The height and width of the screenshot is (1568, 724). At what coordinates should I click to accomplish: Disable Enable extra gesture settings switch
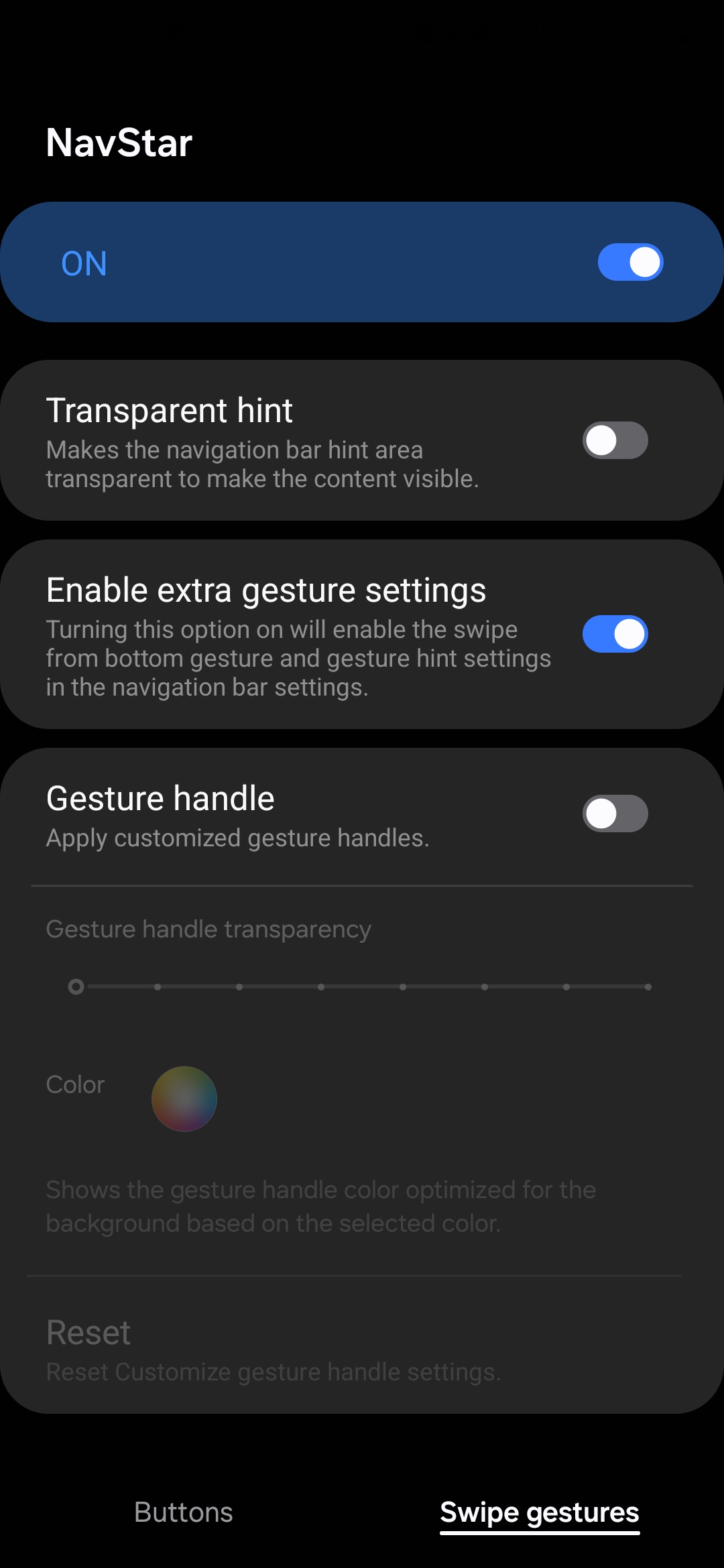(615, 634)
